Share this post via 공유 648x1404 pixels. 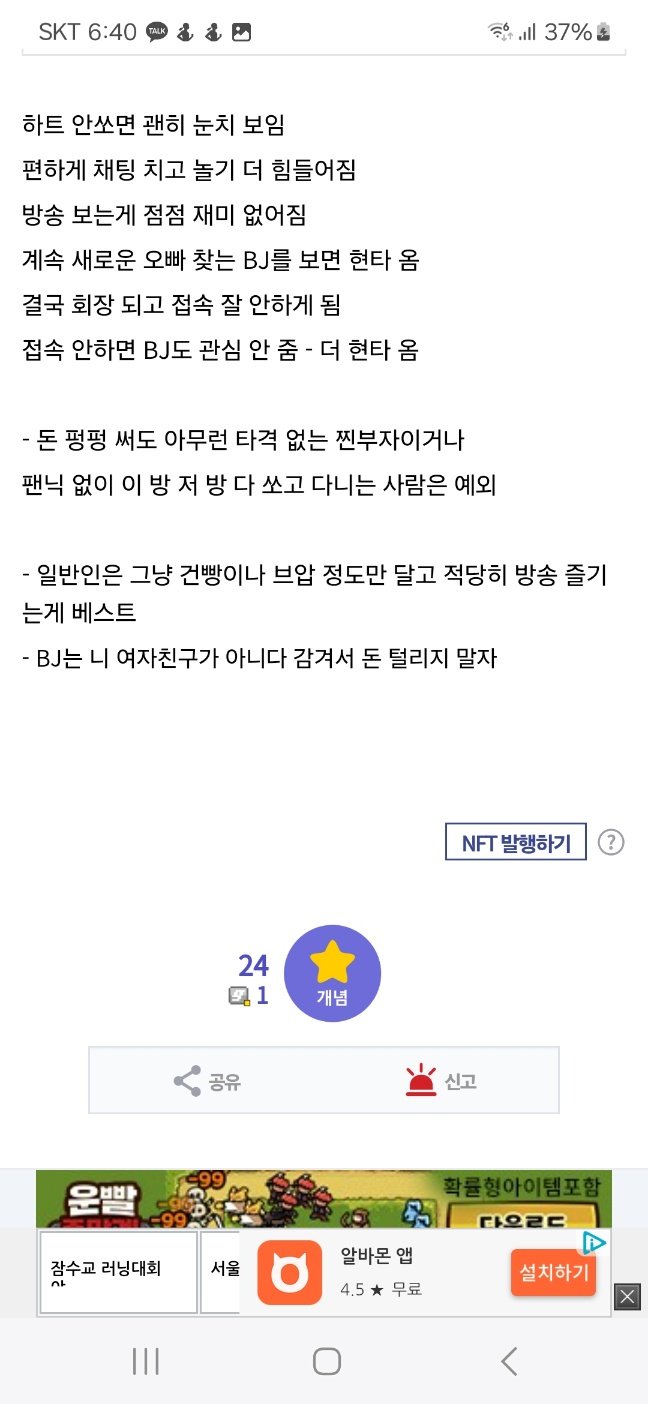pyautogui.click(x=207, y=1081)
